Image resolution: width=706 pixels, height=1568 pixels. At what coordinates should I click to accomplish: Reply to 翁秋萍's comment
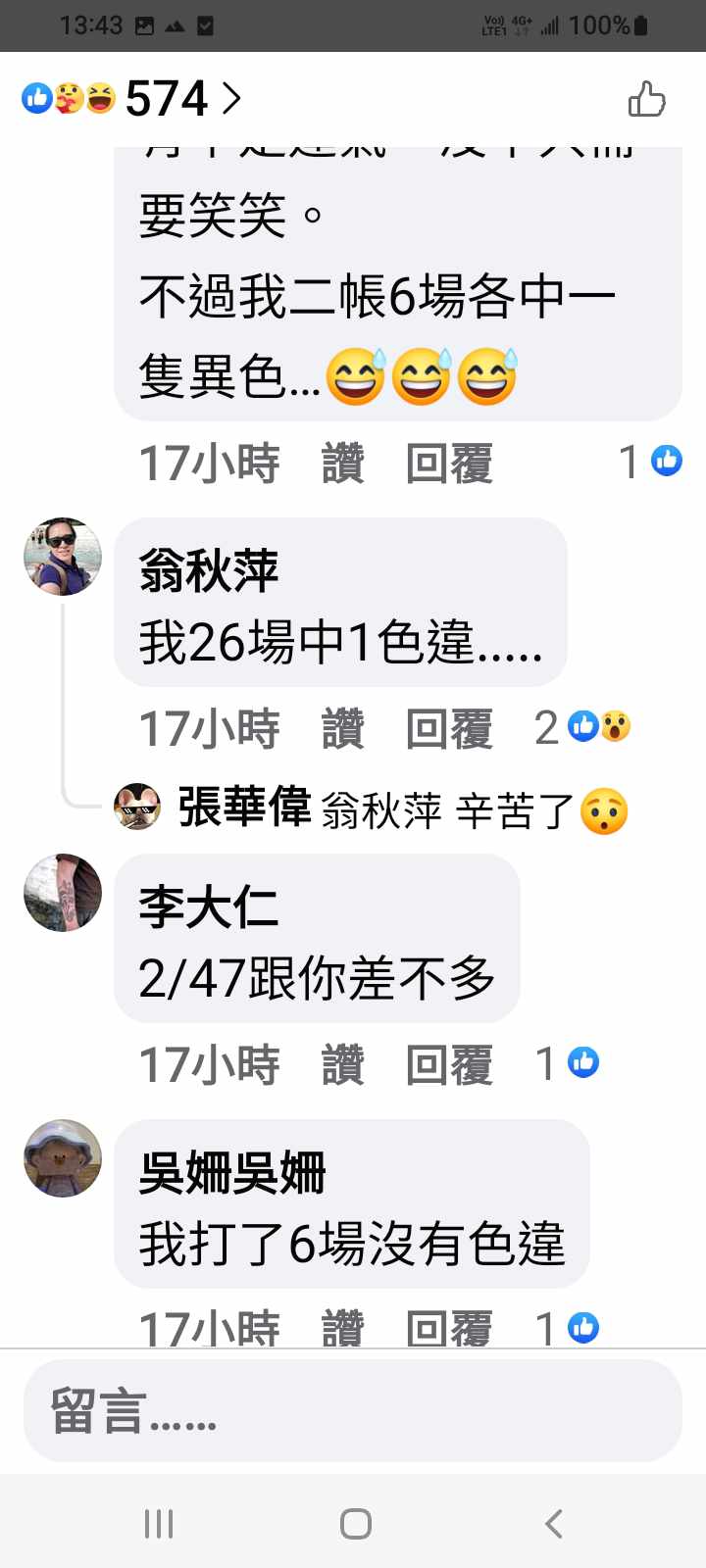449,729
